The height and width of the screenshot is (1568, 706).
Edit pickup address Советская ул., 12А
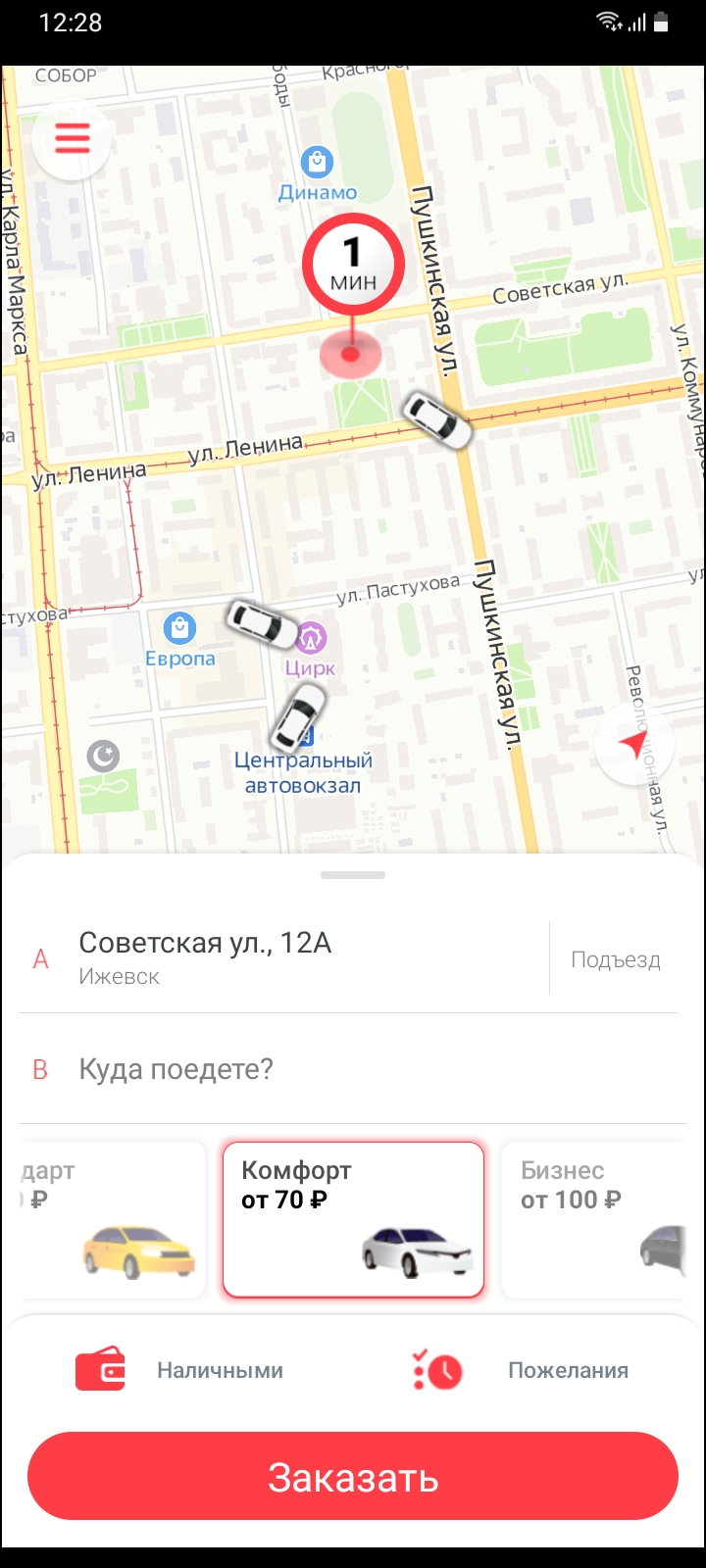282,957
